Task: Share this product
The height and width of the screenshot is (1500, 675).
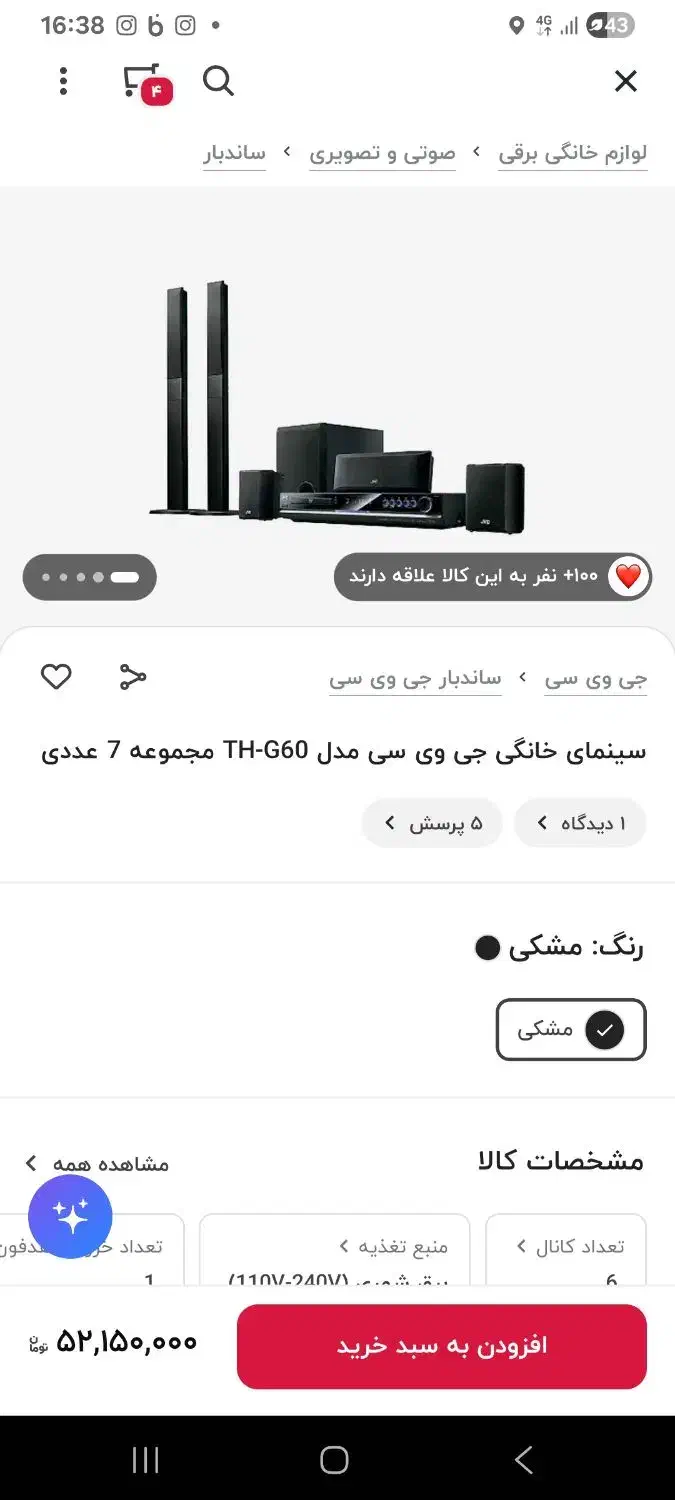Action: click(132, 677)
